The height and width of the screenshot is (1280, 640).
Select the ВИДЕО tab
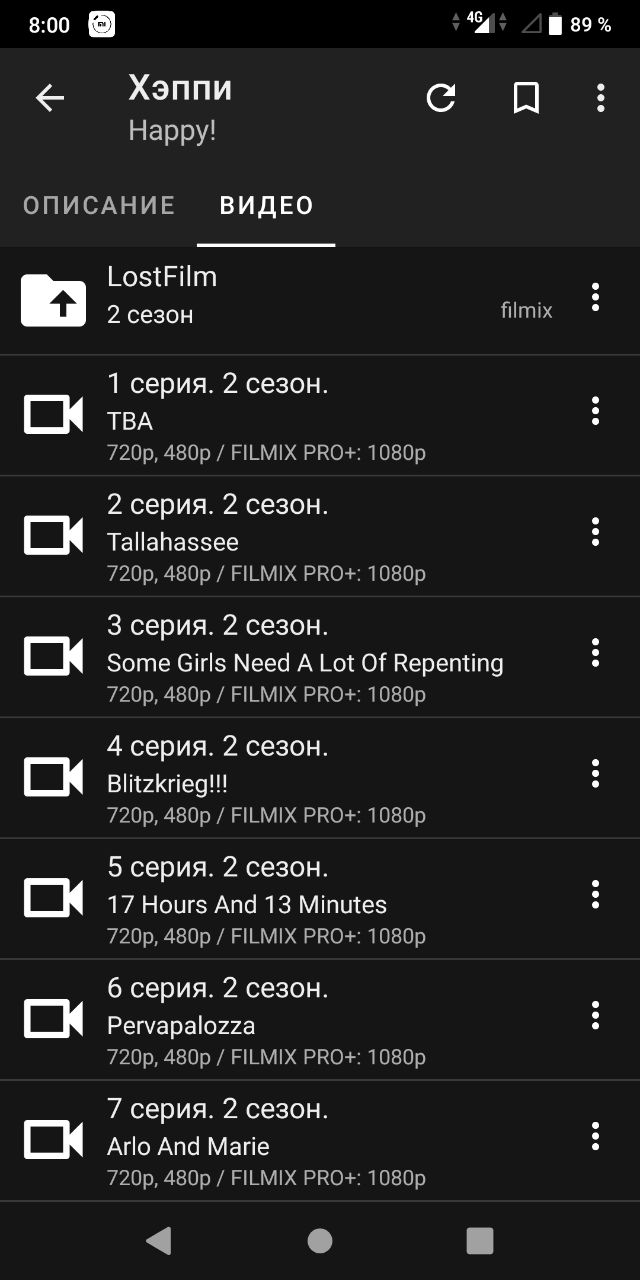pos(266,205)
